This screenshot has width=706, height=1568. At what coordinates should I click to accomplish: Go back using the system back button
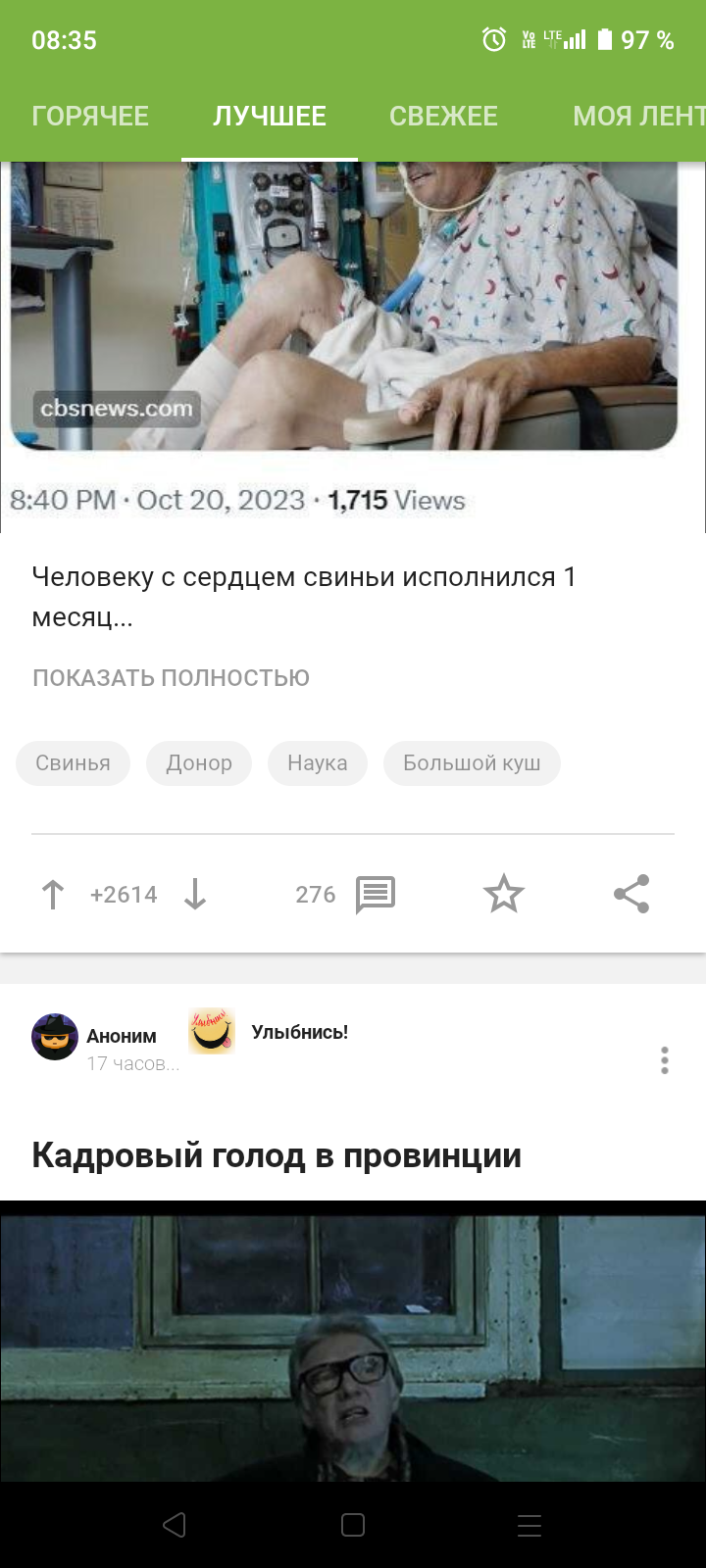coord(175,1525)
